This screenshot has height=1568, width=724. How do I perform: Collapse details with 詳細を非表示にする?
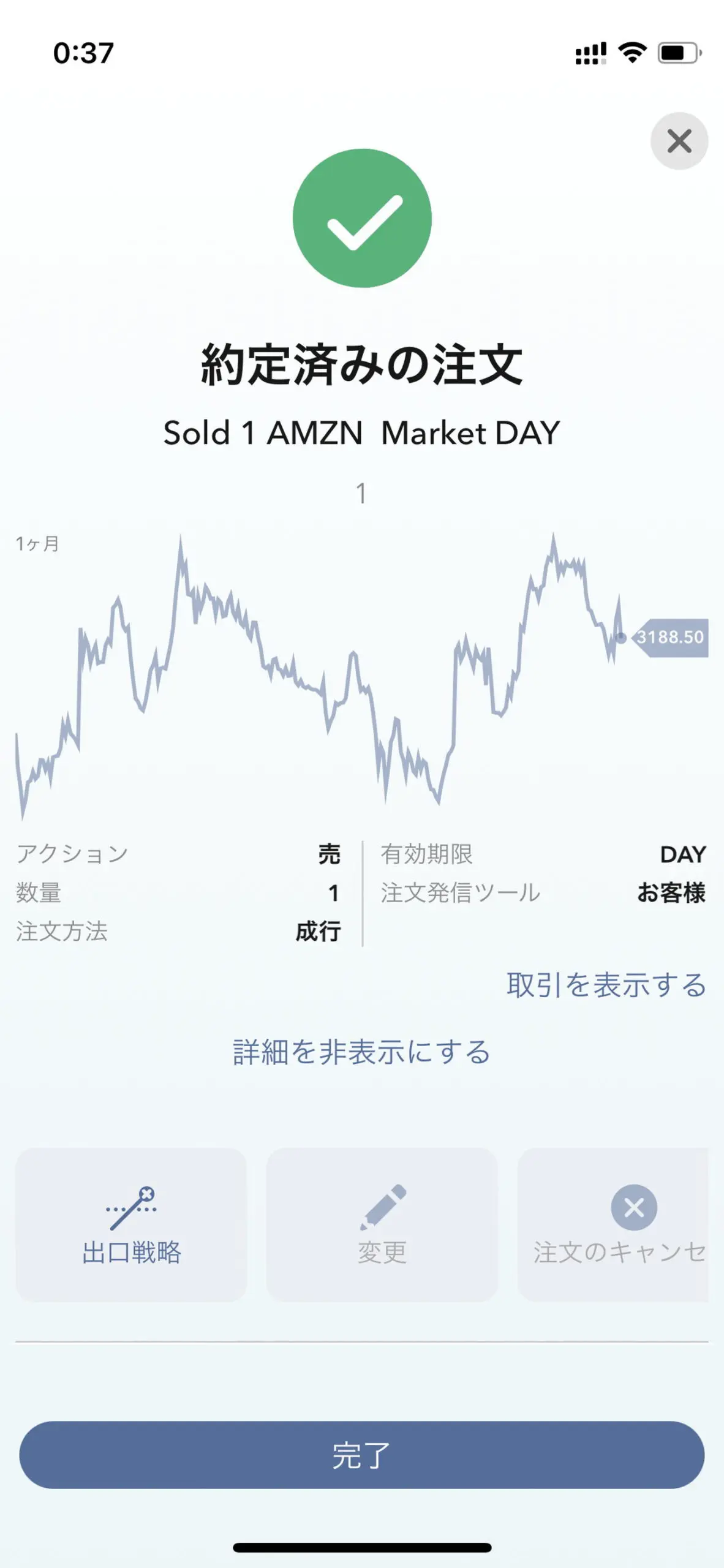pos(361,1052)
